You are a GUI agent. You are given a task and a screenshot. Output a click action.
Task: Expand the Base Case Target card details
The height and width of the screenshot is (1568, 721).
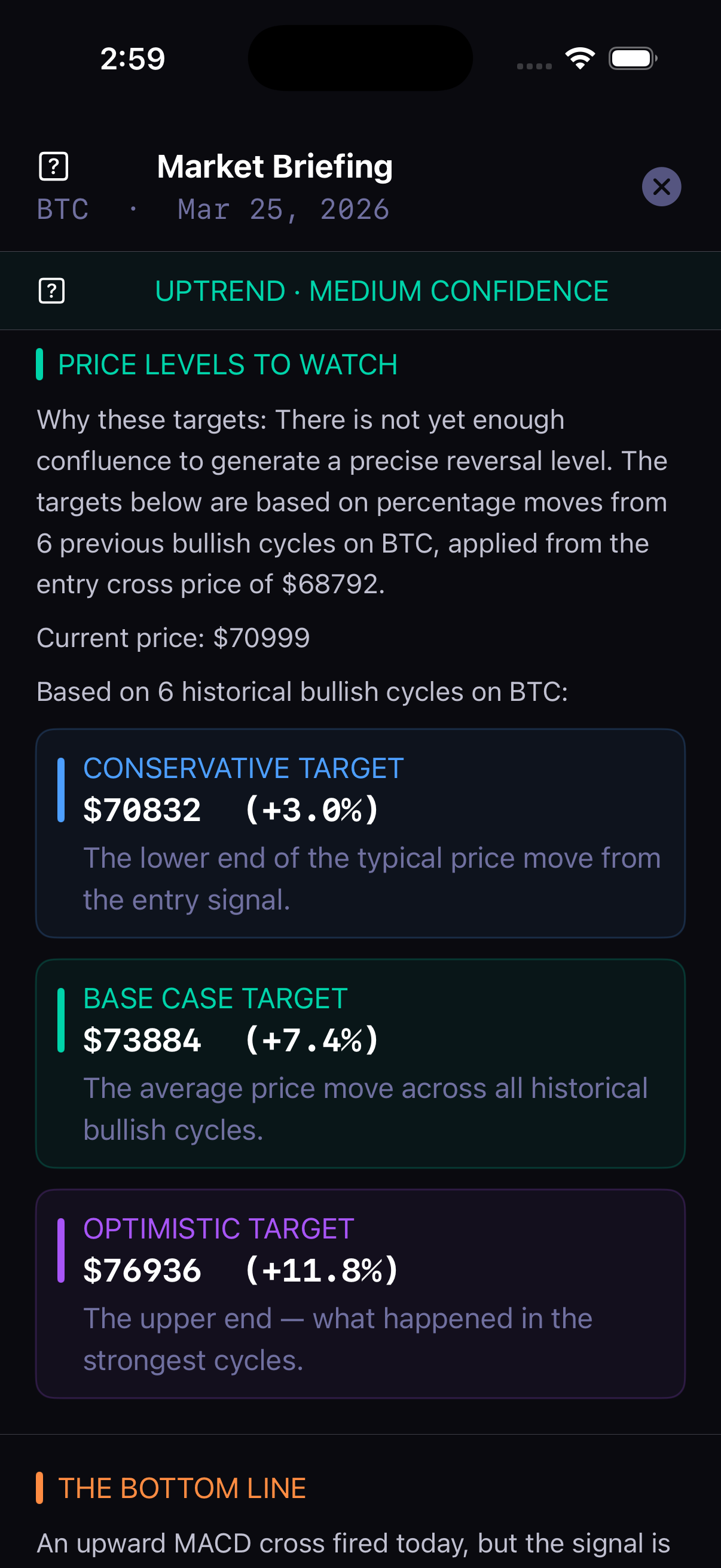(x=360, y=1063)
